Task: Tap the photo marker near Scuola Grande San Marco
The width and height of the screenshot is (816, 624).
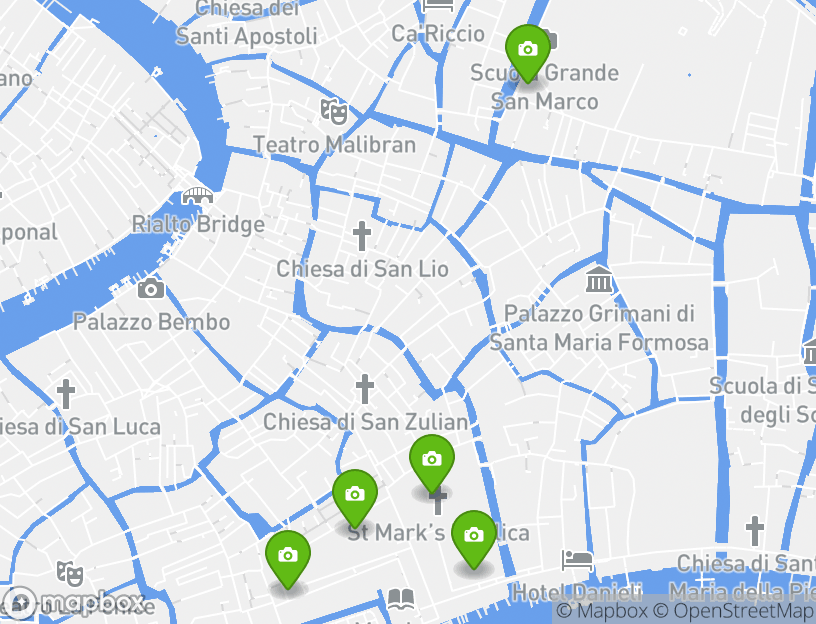Action: (527, 50)
